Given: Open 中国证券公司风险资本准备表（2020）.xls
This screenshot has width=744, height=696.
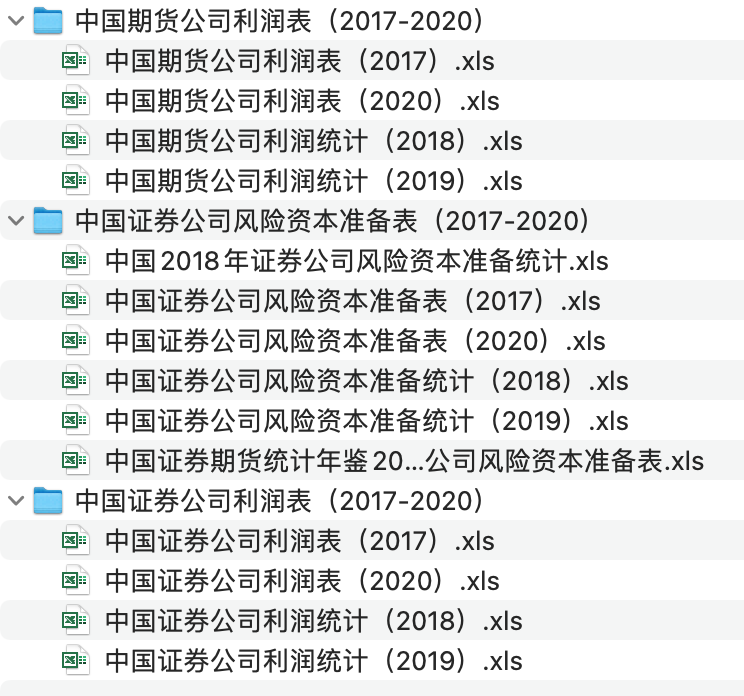Looking at the screenshot, I should coord(355,341).
